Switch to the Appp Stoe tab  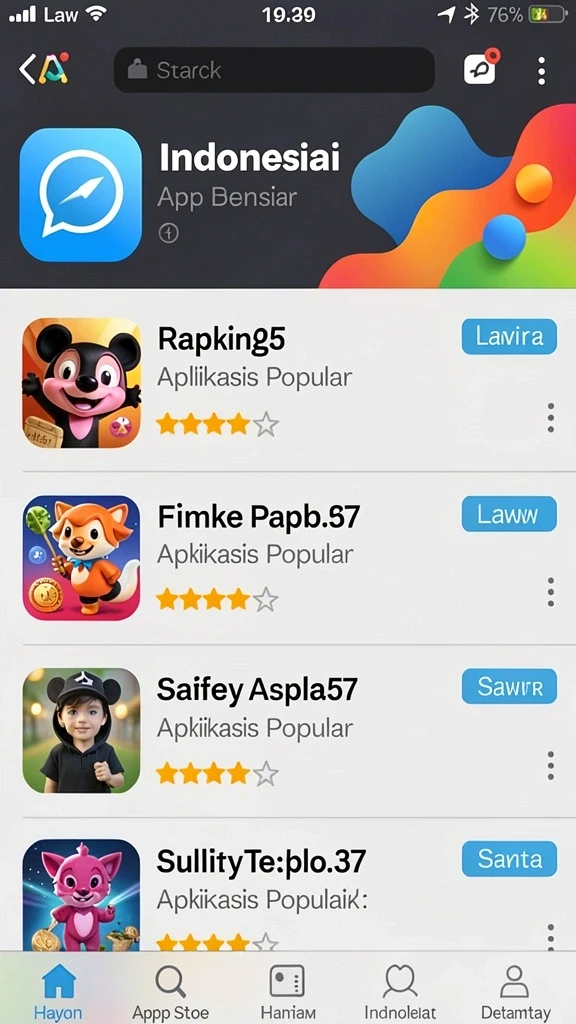[x=170, y=991]
